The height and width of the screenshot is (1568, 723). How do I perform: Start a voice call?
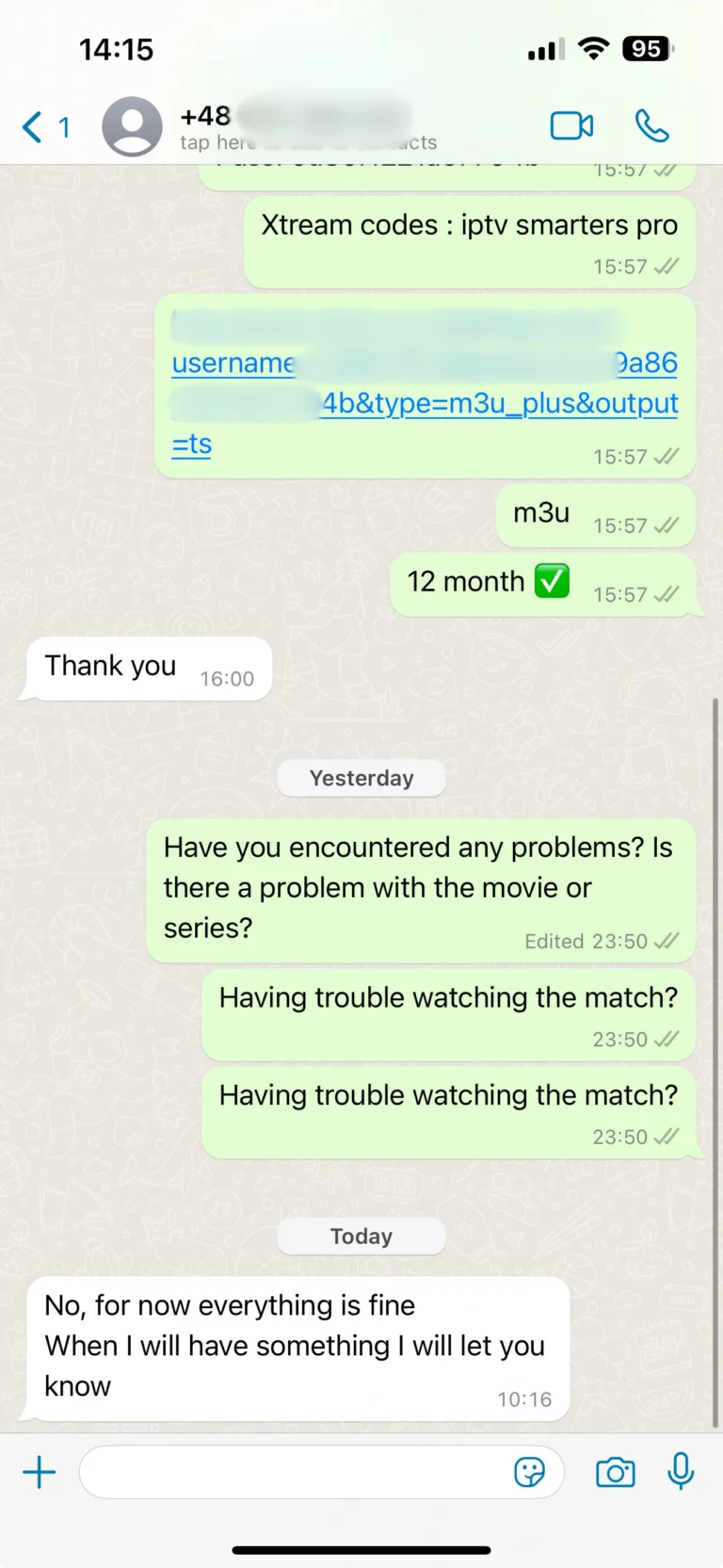click(x=651, y=125)
